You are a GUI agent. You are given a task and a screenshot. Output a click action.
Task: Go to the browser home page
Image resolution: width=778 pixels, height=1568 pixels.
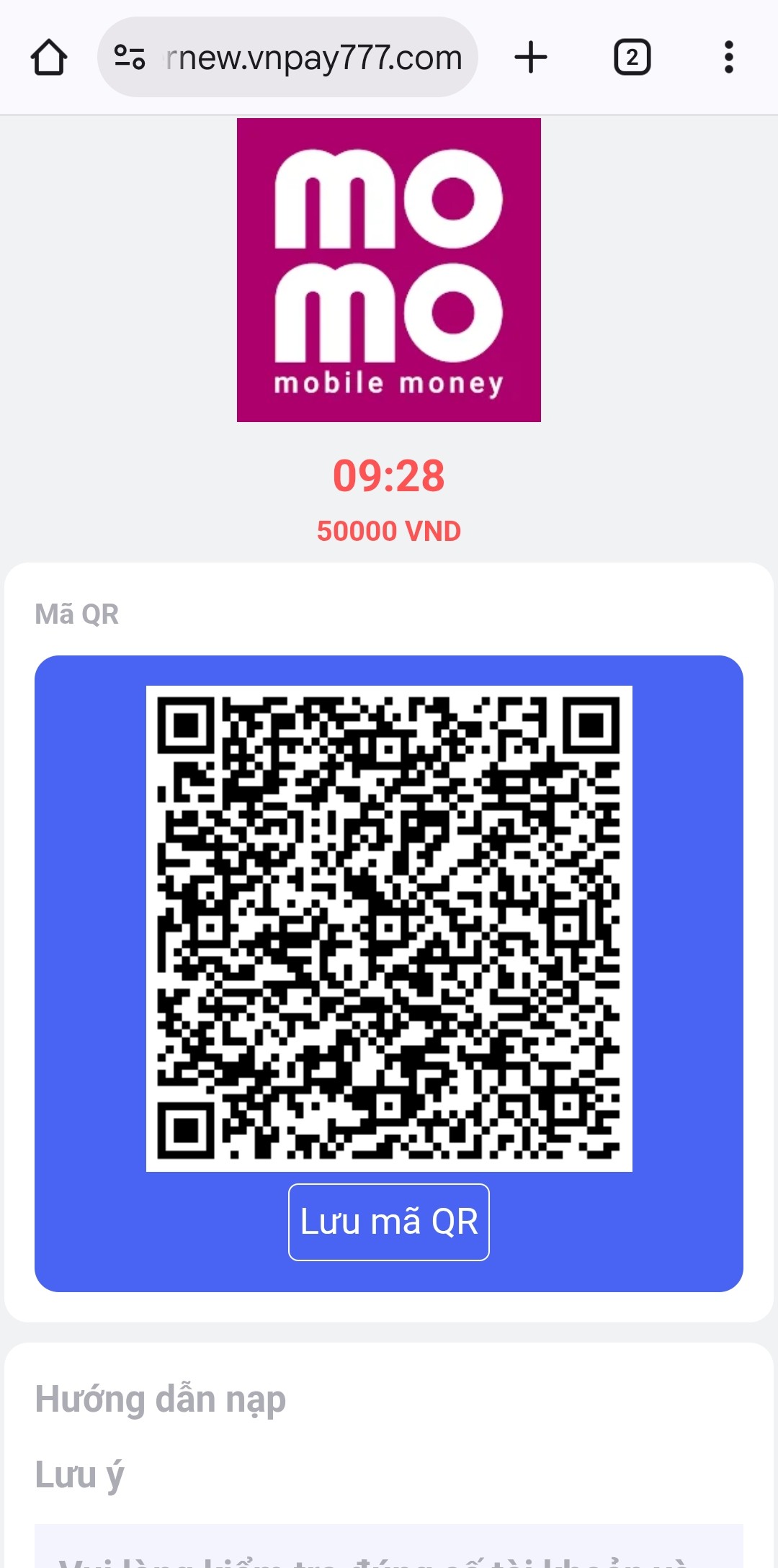tap(49, 58)
